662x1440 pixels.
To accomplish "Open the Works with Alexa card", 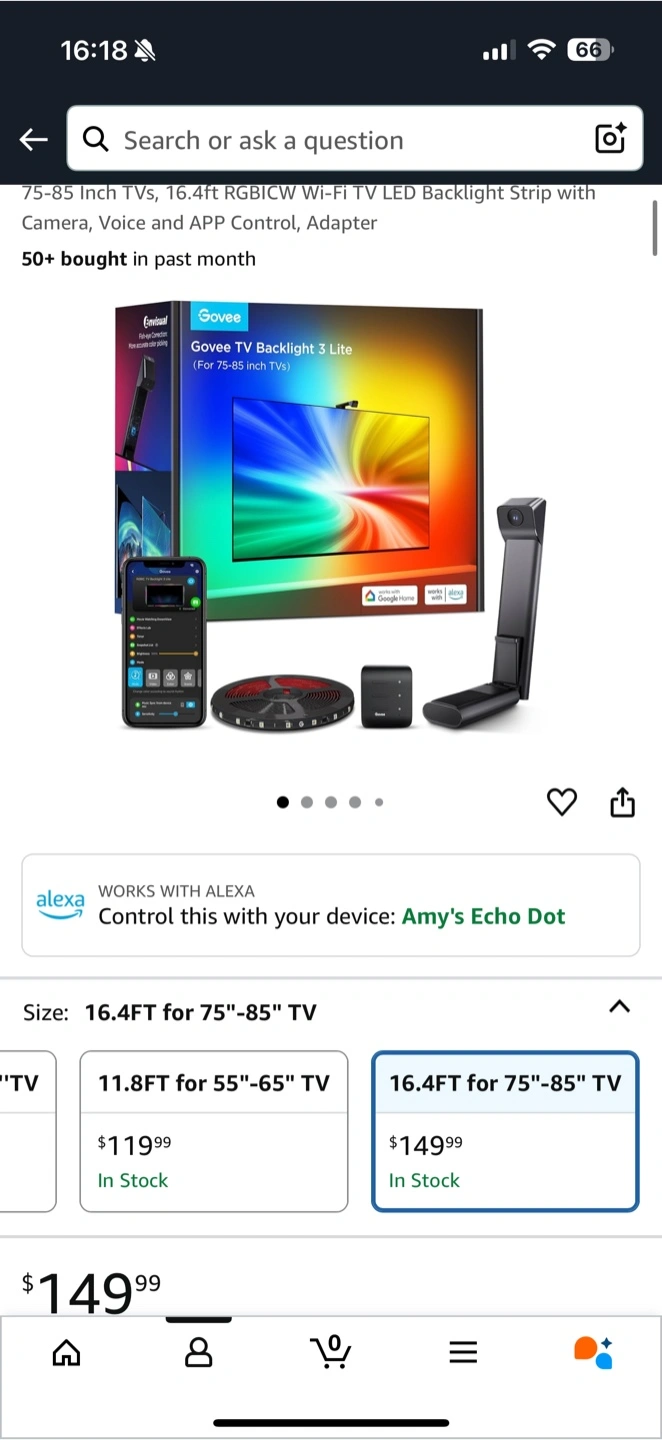I will pos(331,905).
